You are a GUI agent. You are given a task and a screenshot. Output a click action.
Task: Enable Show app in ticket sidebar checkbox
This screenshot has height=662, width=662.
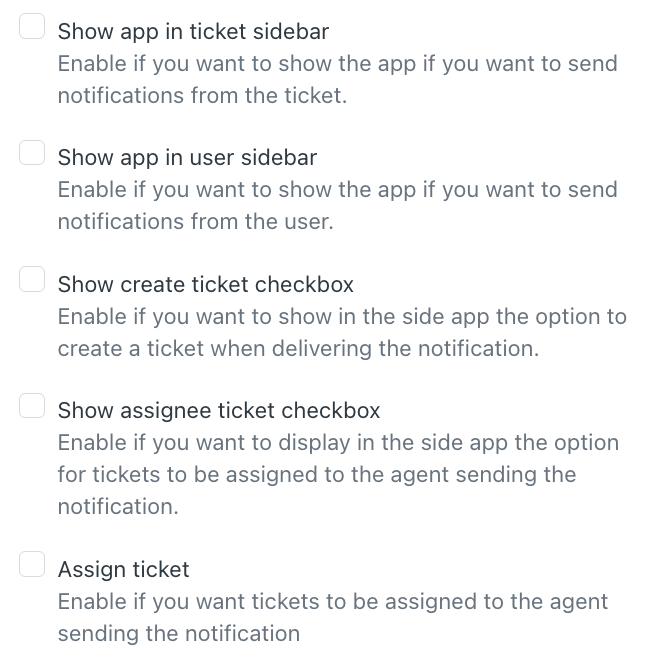point(33,27)
